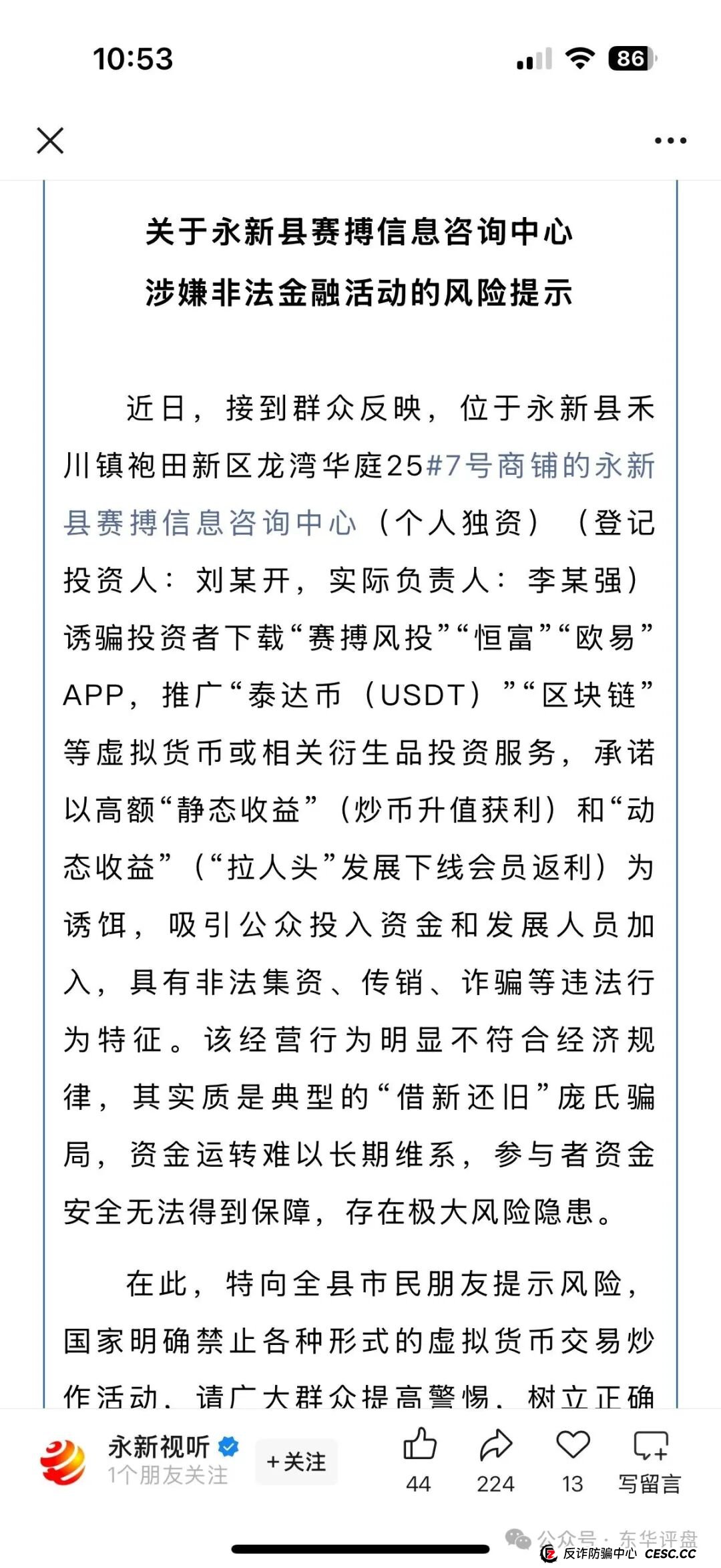The height and width of the screenshot is (1568, 721).
Task: Like the article with the thumbs-up icon
Action: [420, 1446]
